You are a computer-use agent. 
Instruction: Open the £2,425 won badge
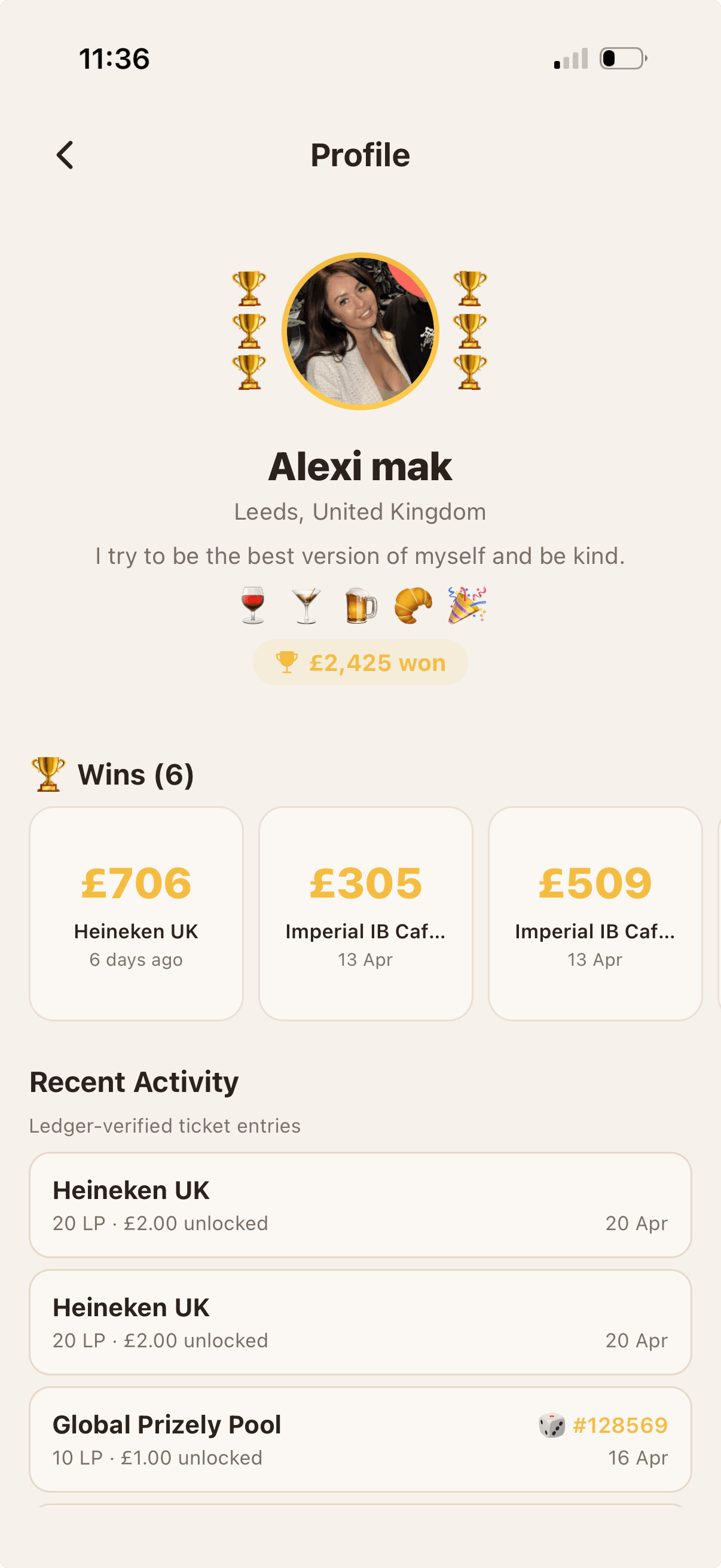point(360,663)
